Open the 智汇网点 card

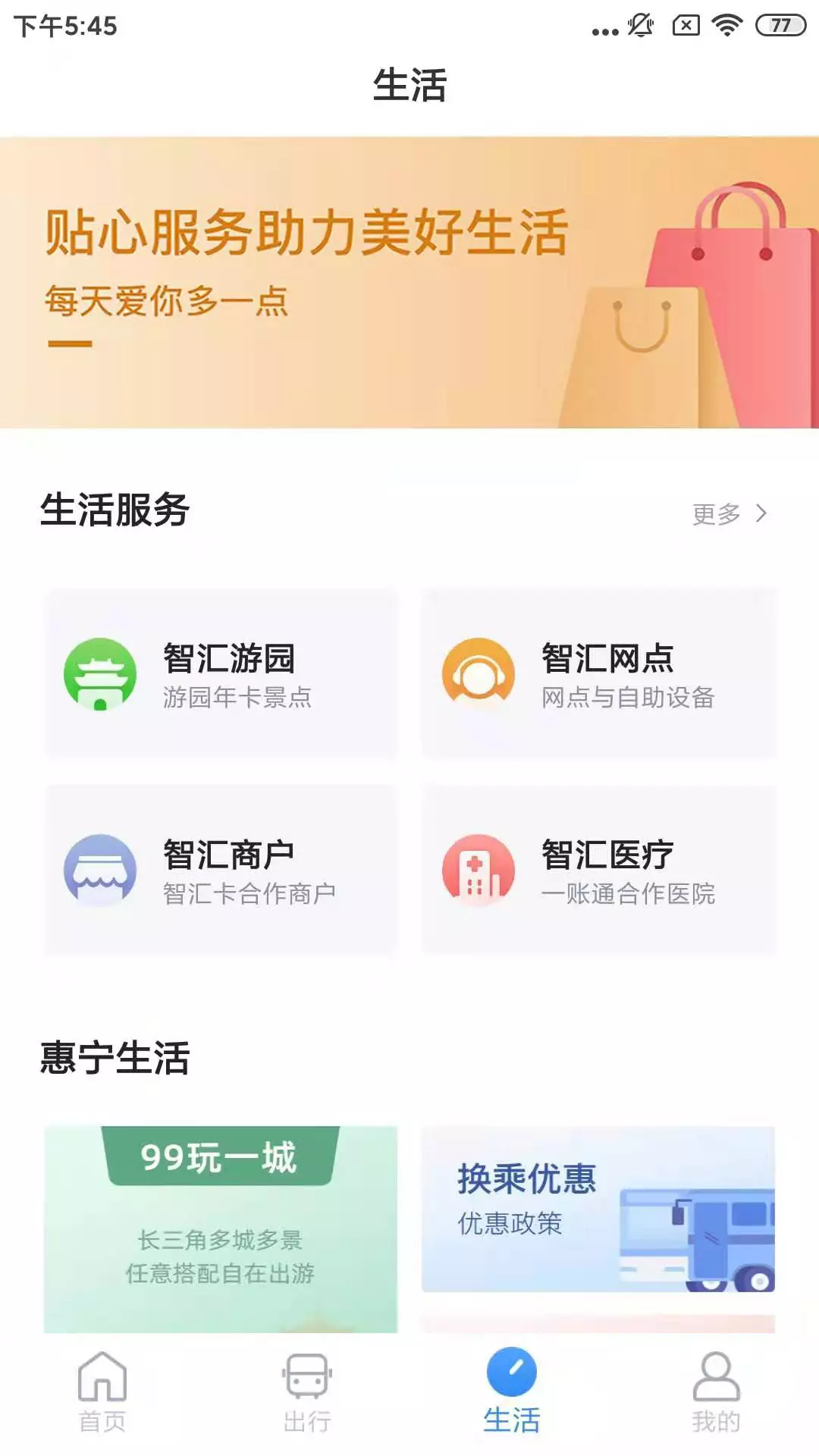pyautogui.click(x=599, y=673)
